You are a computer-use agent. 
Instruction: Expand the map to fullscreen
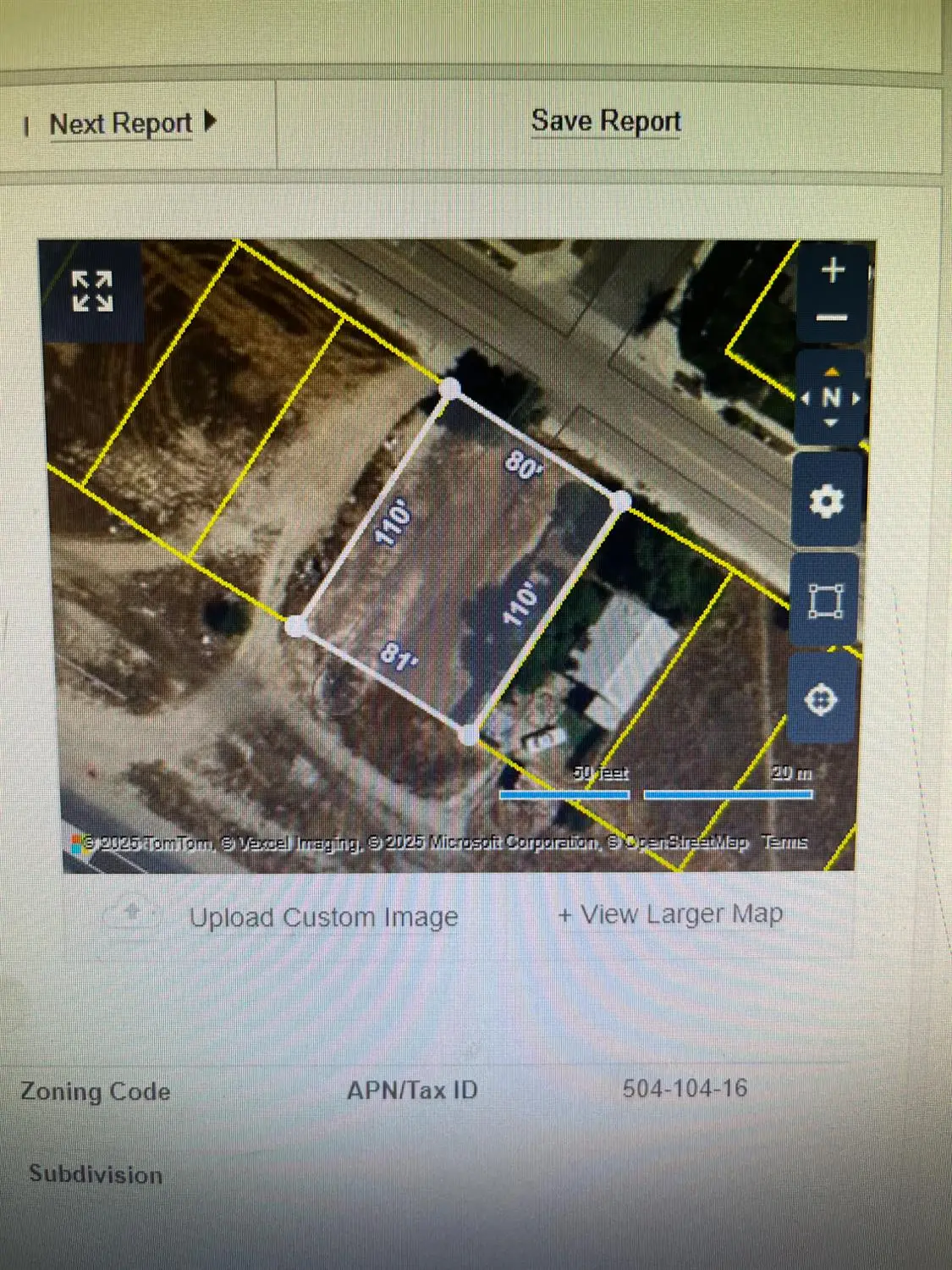92,291
